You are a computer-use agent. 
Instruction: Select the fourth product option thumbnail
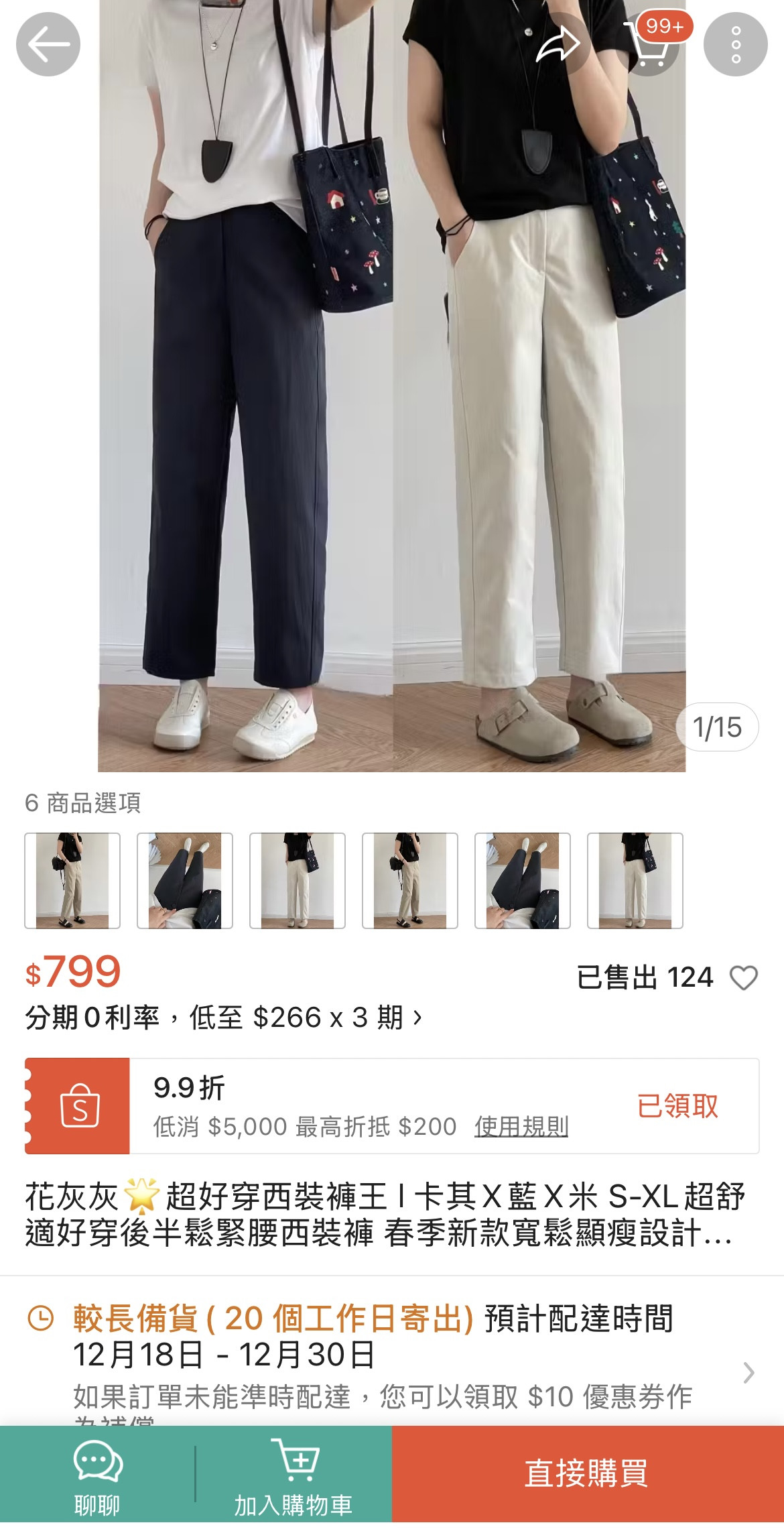[x=410, y=880]
